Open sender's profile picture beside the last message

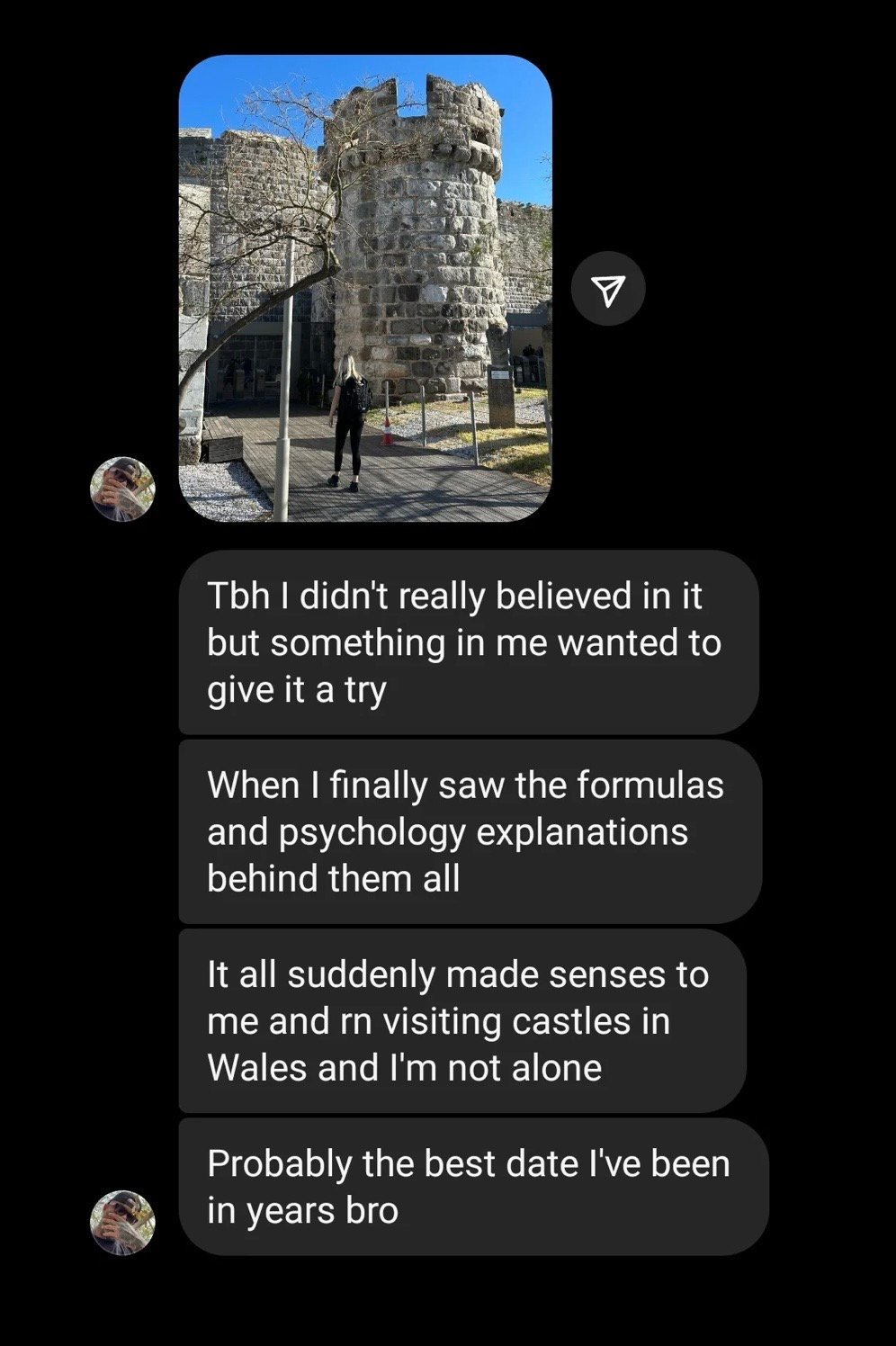(122, 1222)
